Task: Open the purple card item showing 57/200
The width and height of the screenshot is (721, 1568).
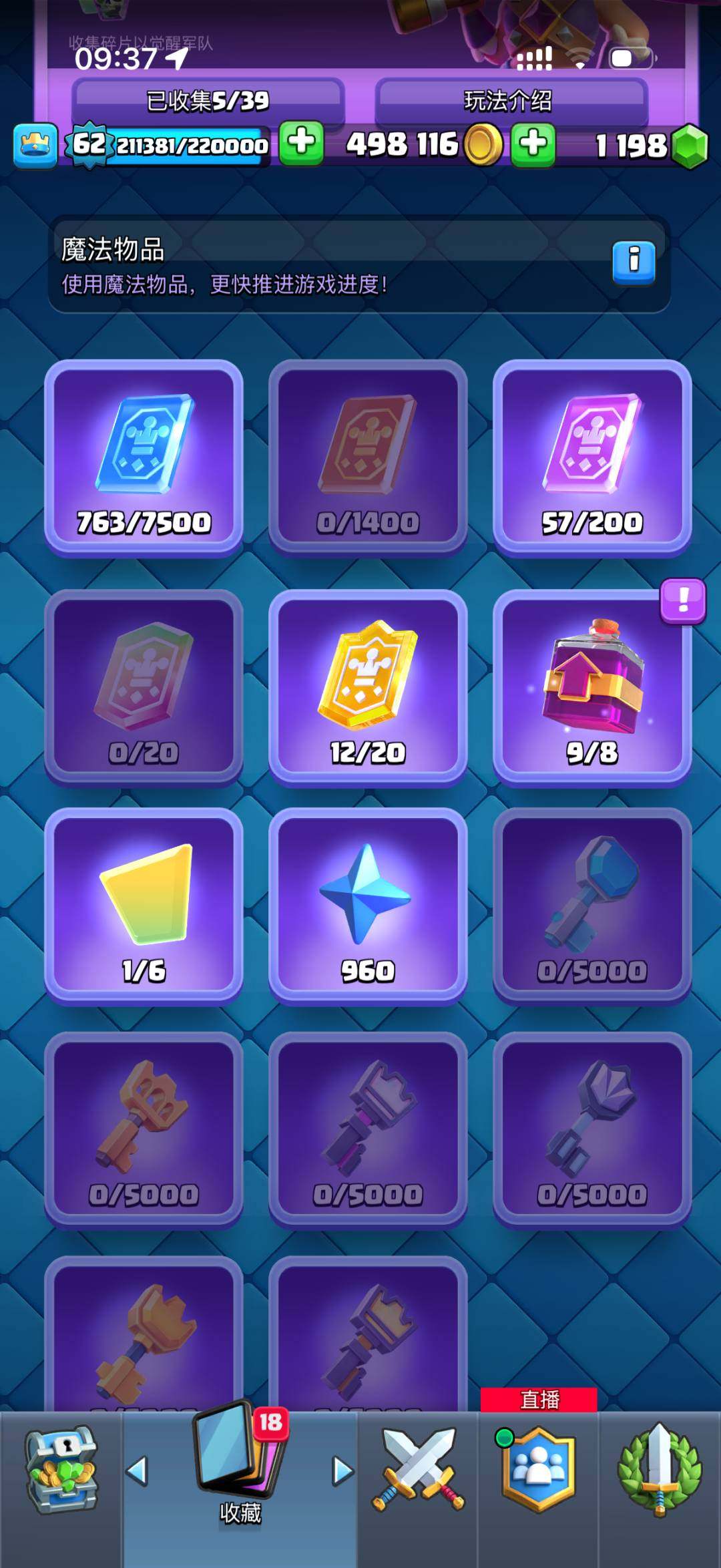Action: point(592,458)
